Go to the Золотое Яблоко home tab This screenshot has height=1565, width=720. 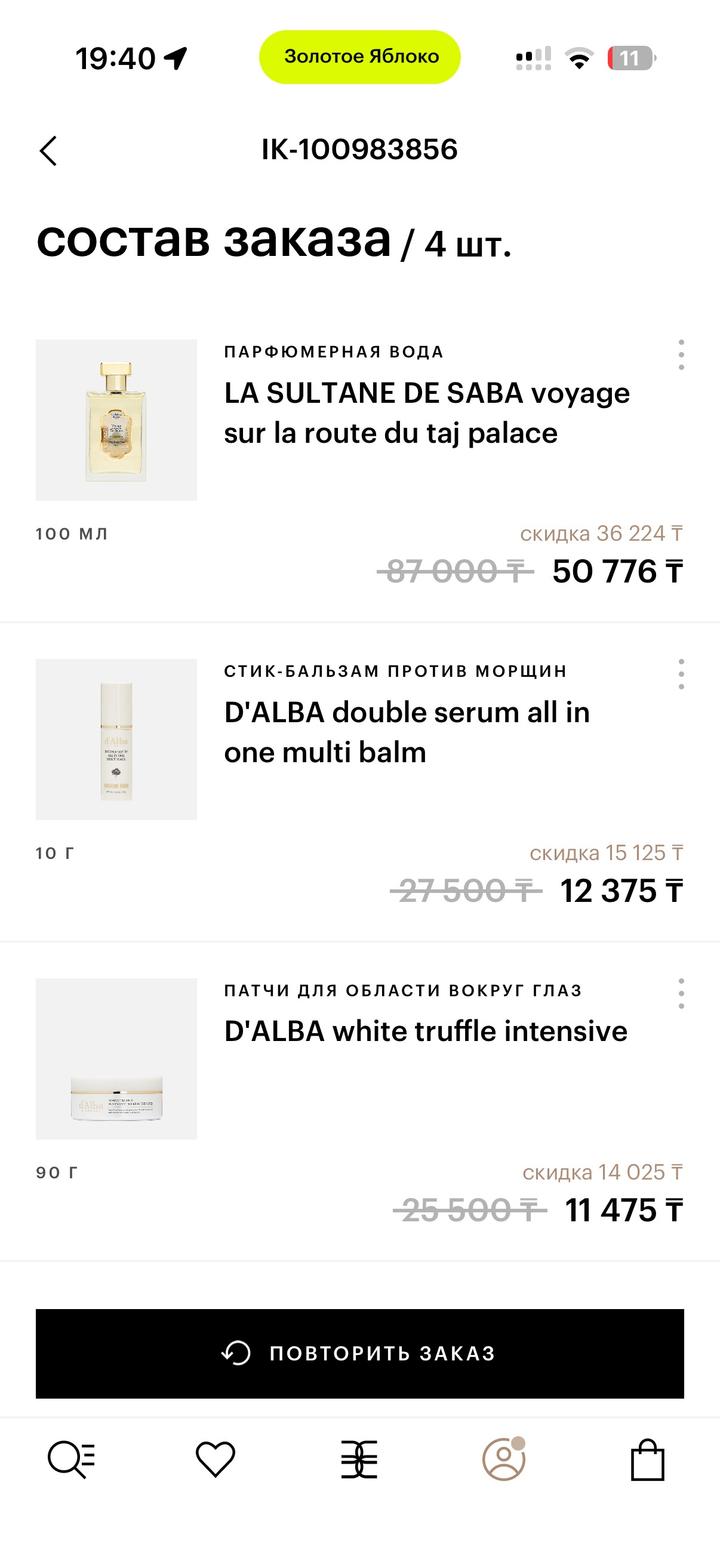[359, 1460]
